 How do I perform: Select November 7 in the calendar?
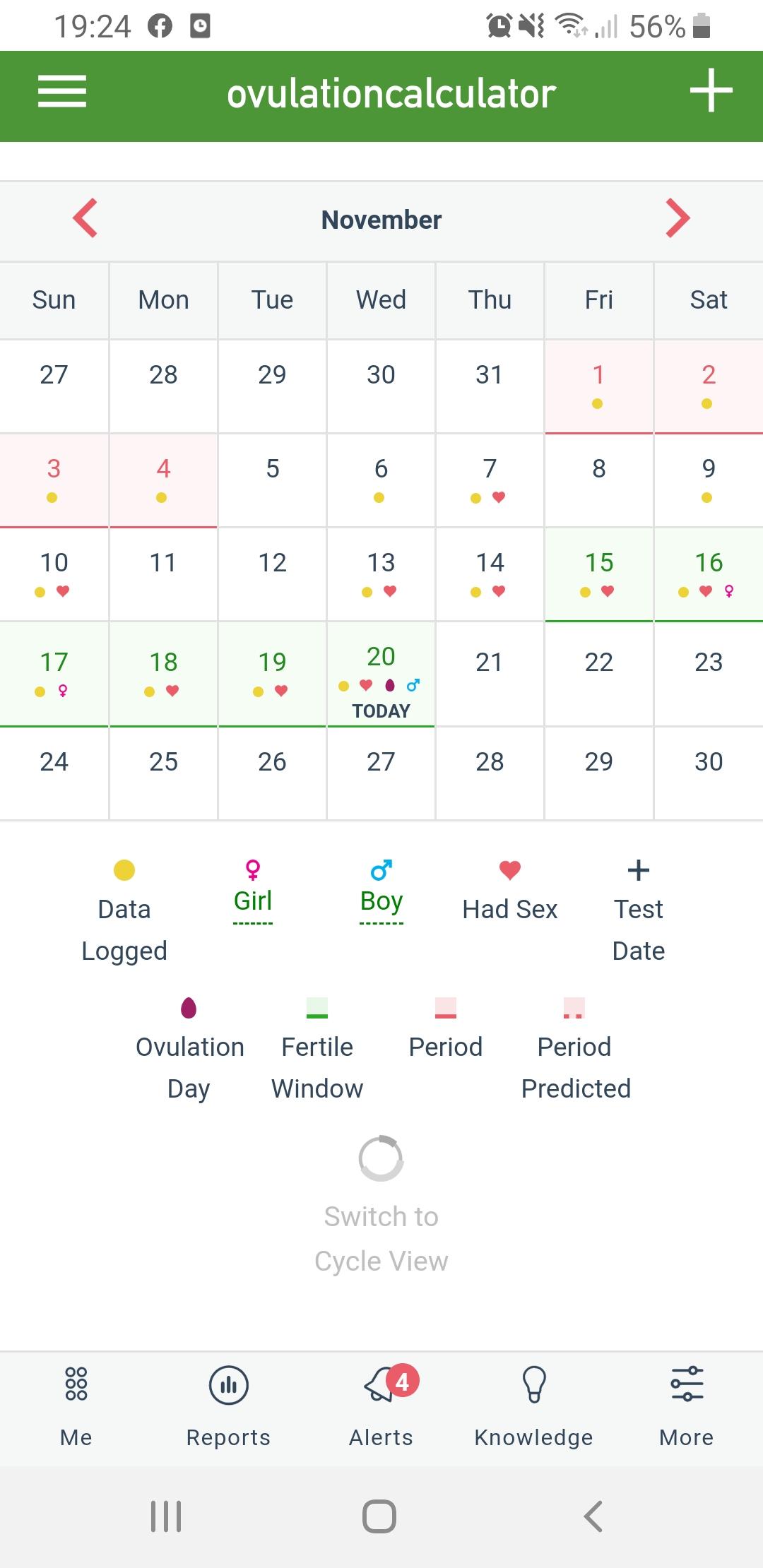[490, 480]
